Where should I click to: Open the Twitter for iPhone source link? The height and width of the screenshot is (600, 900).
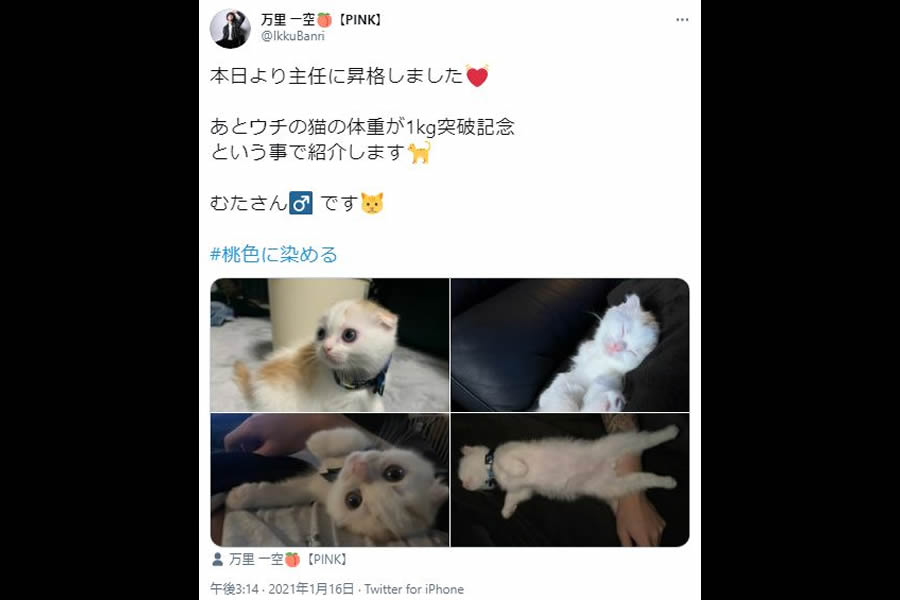(414, 589)
